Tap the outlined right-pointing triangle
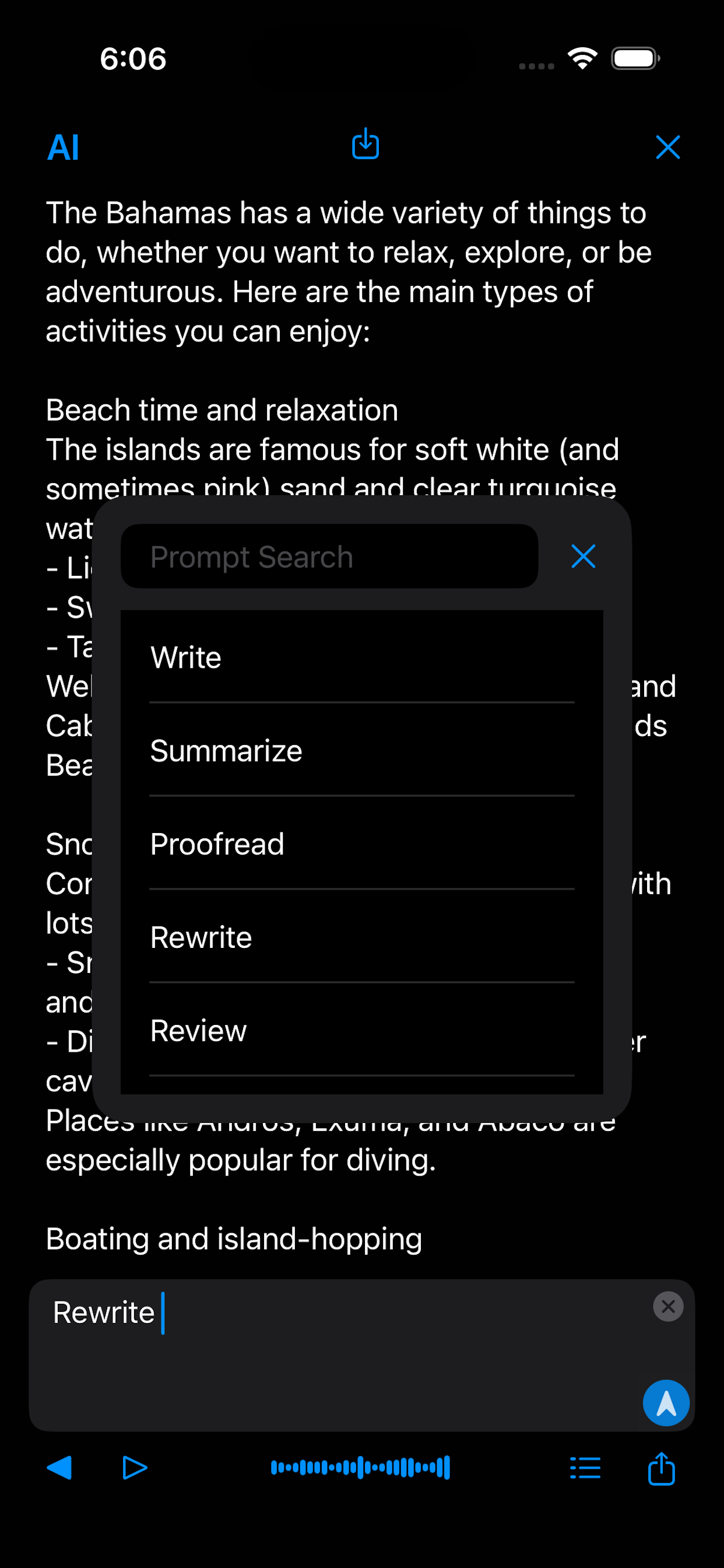Screen dimensions: 724x1568 (x=135, y=1468)
